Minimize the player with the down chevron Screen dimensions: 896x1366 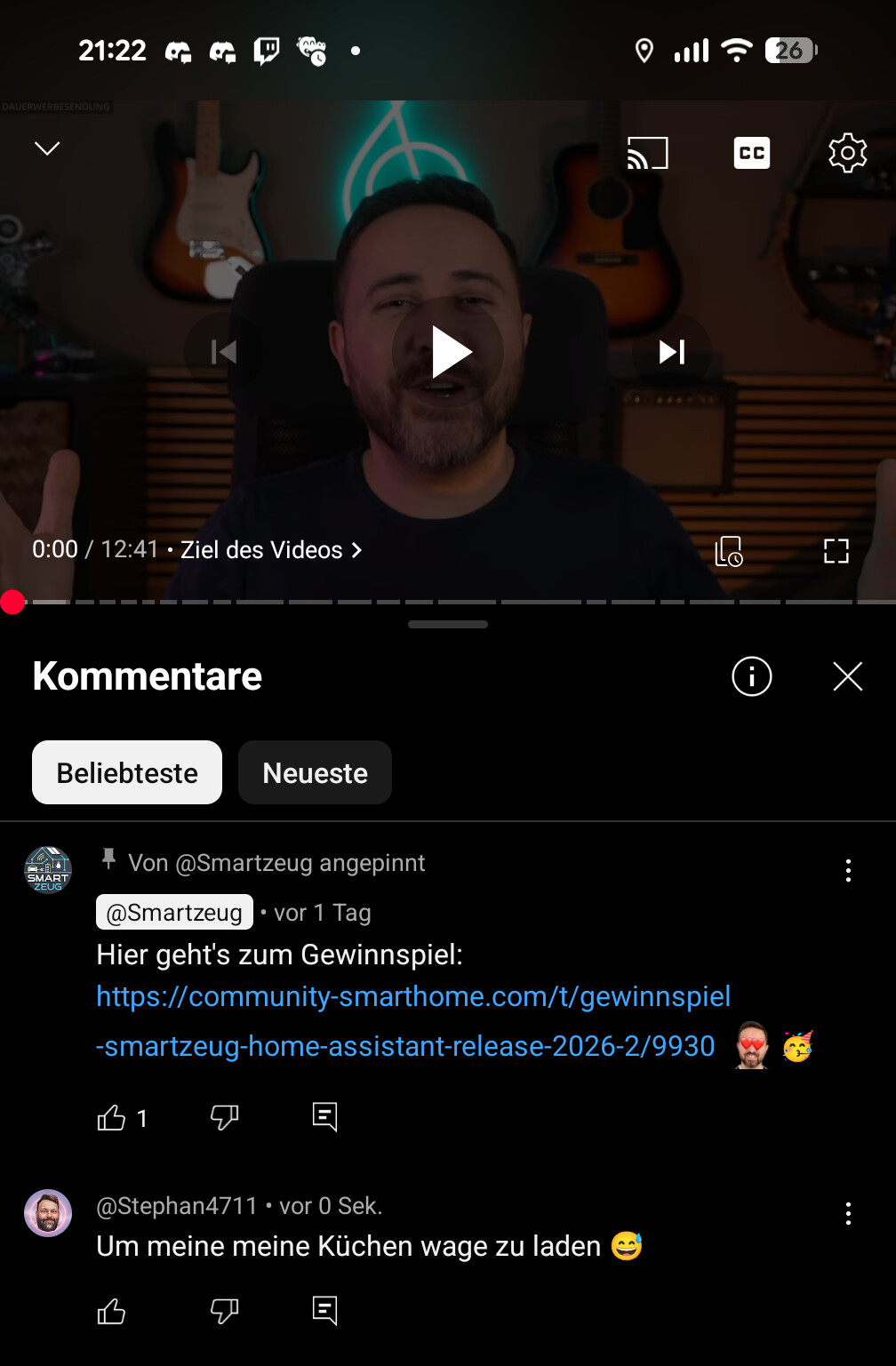(x=47, y=148)
